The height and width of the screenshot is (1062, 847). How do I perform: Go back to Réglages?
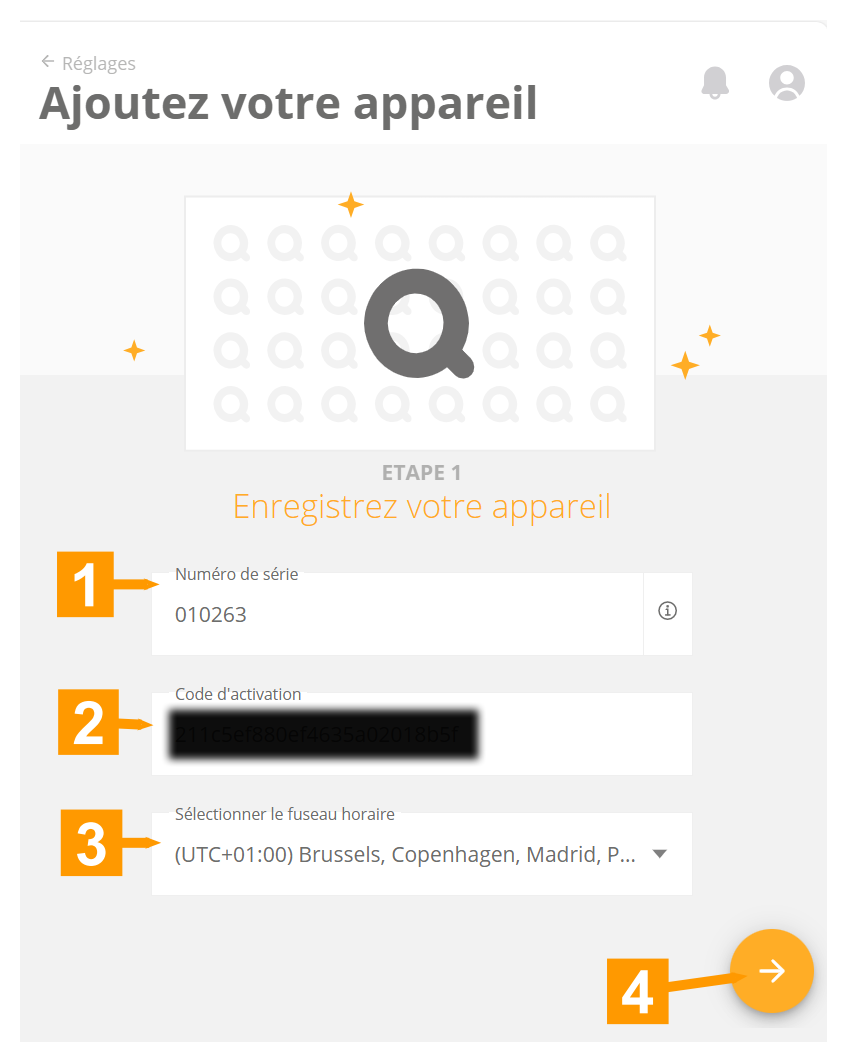coord(88,63)
